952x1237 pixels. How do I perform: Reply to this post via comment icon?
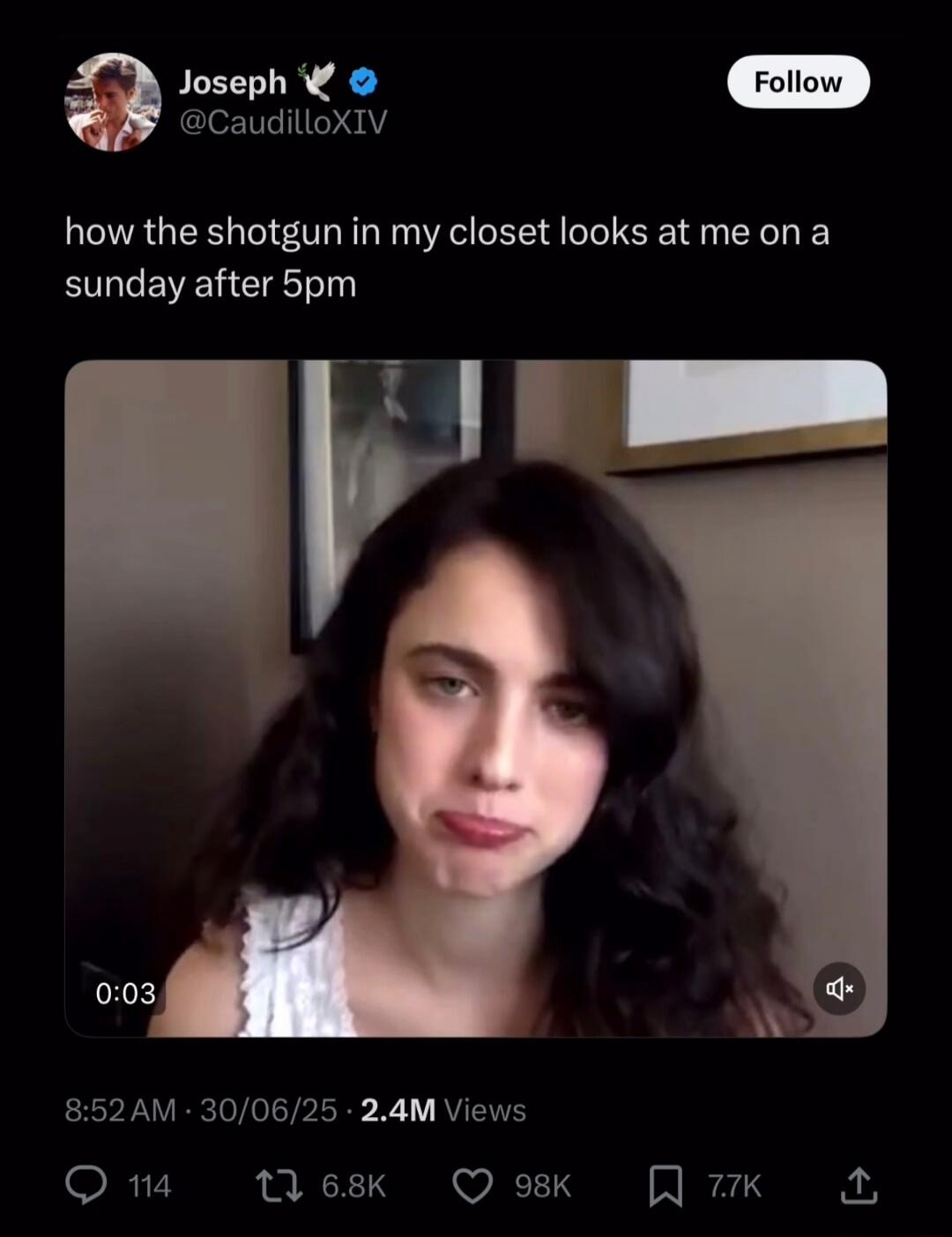coord(86,1186)
